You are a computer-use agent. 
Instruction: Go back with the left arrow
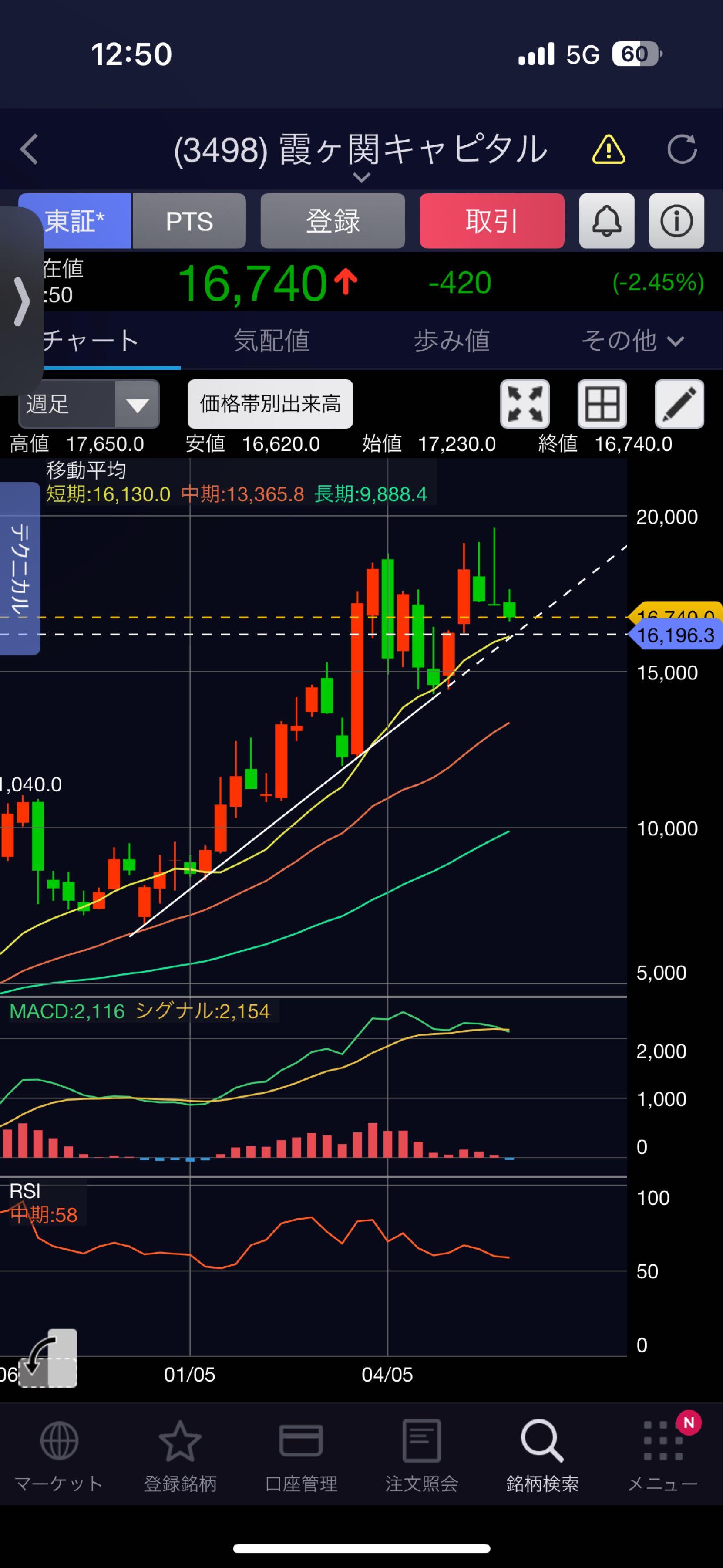(29, 149)
